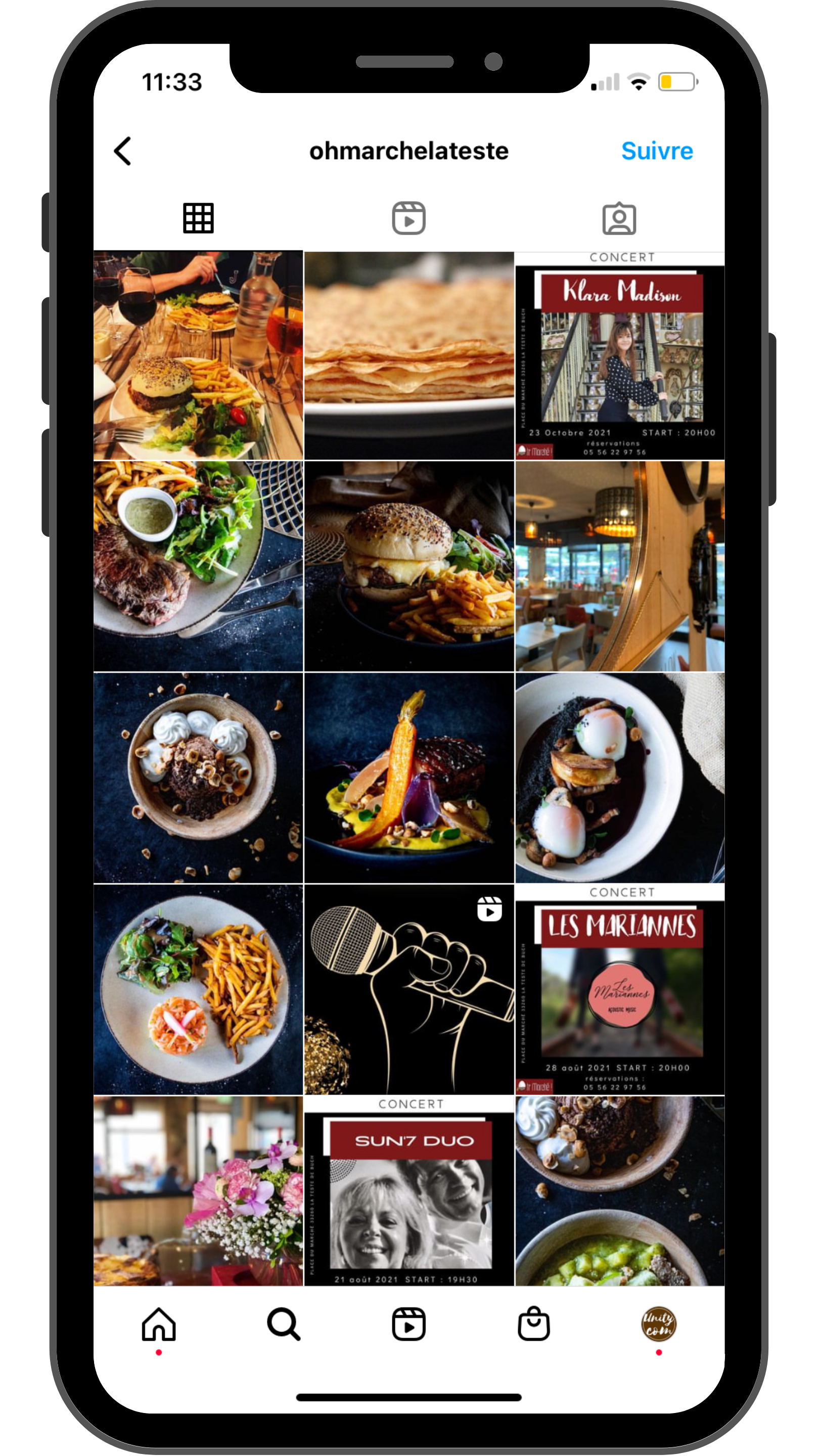819x1456 pixels.
Task: Open the restaurant interior dining room photo
Action: click(619, 566)
